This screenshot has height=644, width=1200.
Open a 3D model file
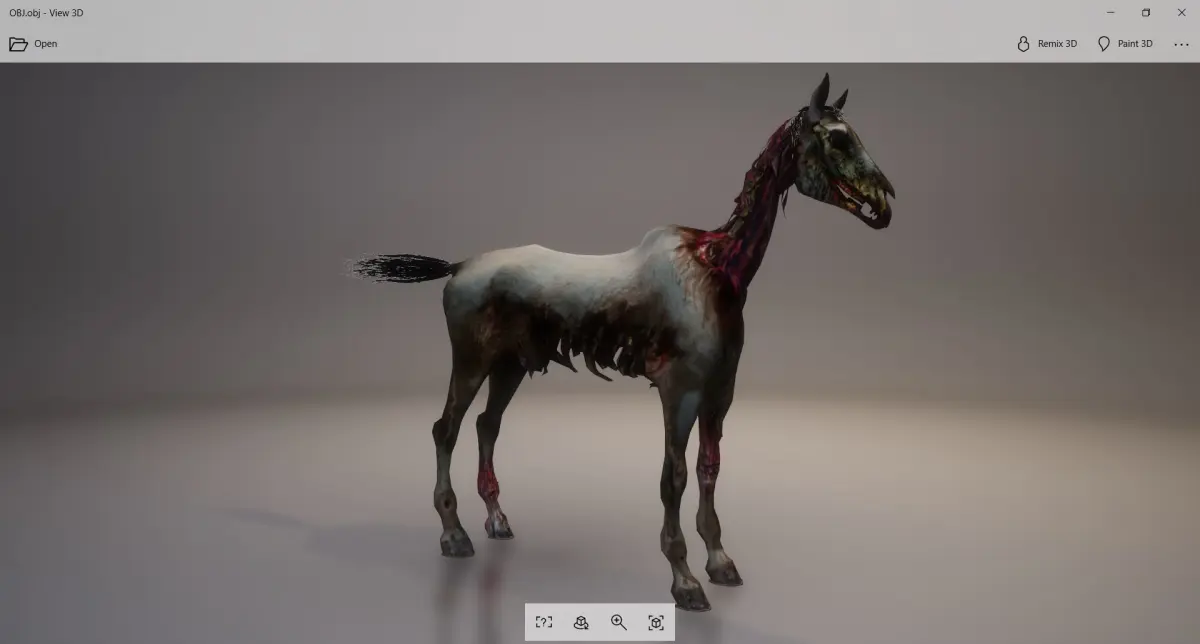pyautogui.click(x=33, y=44)
